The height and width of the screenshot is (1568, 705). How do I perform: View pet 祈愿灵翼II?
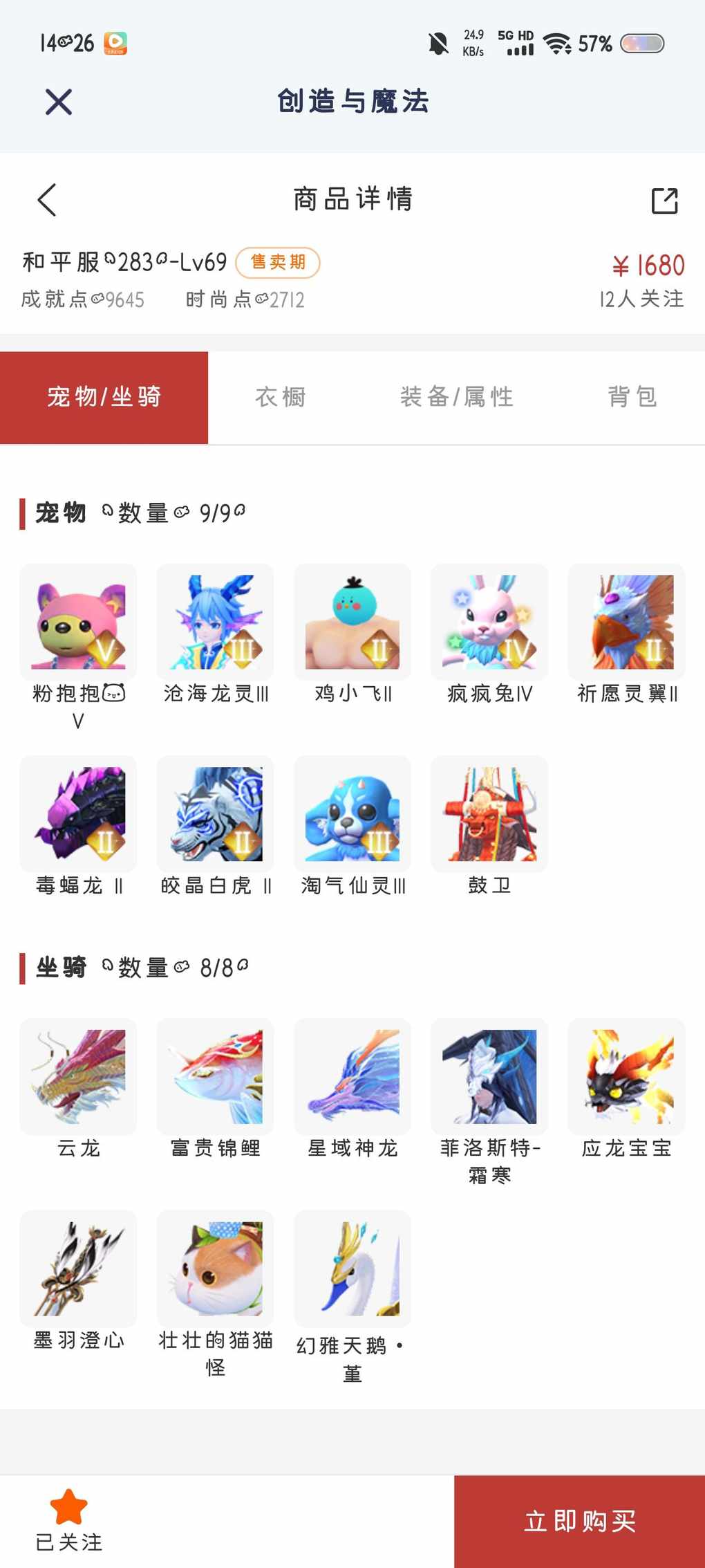click(626, 622)
